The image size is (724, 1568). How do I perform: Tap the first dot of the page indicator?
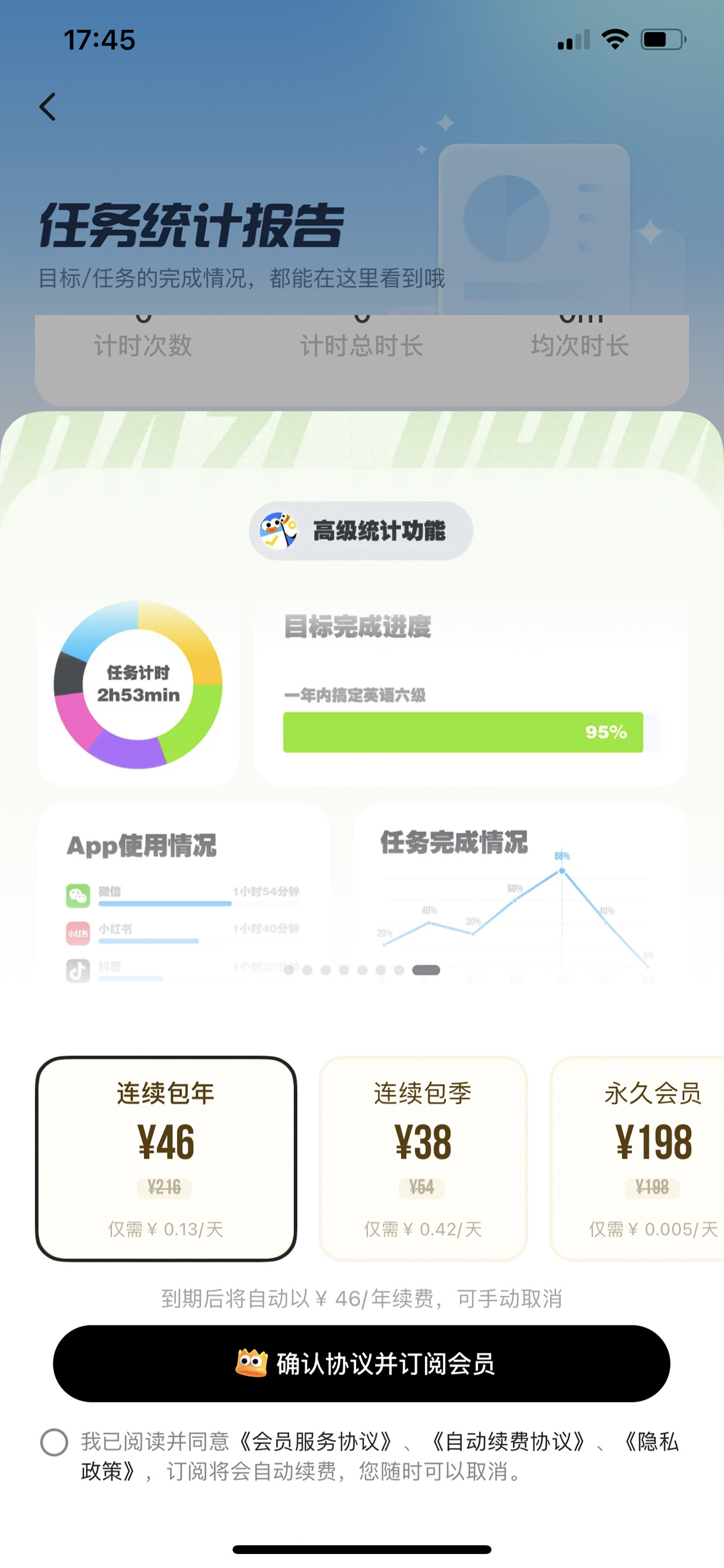click(289, 970)
